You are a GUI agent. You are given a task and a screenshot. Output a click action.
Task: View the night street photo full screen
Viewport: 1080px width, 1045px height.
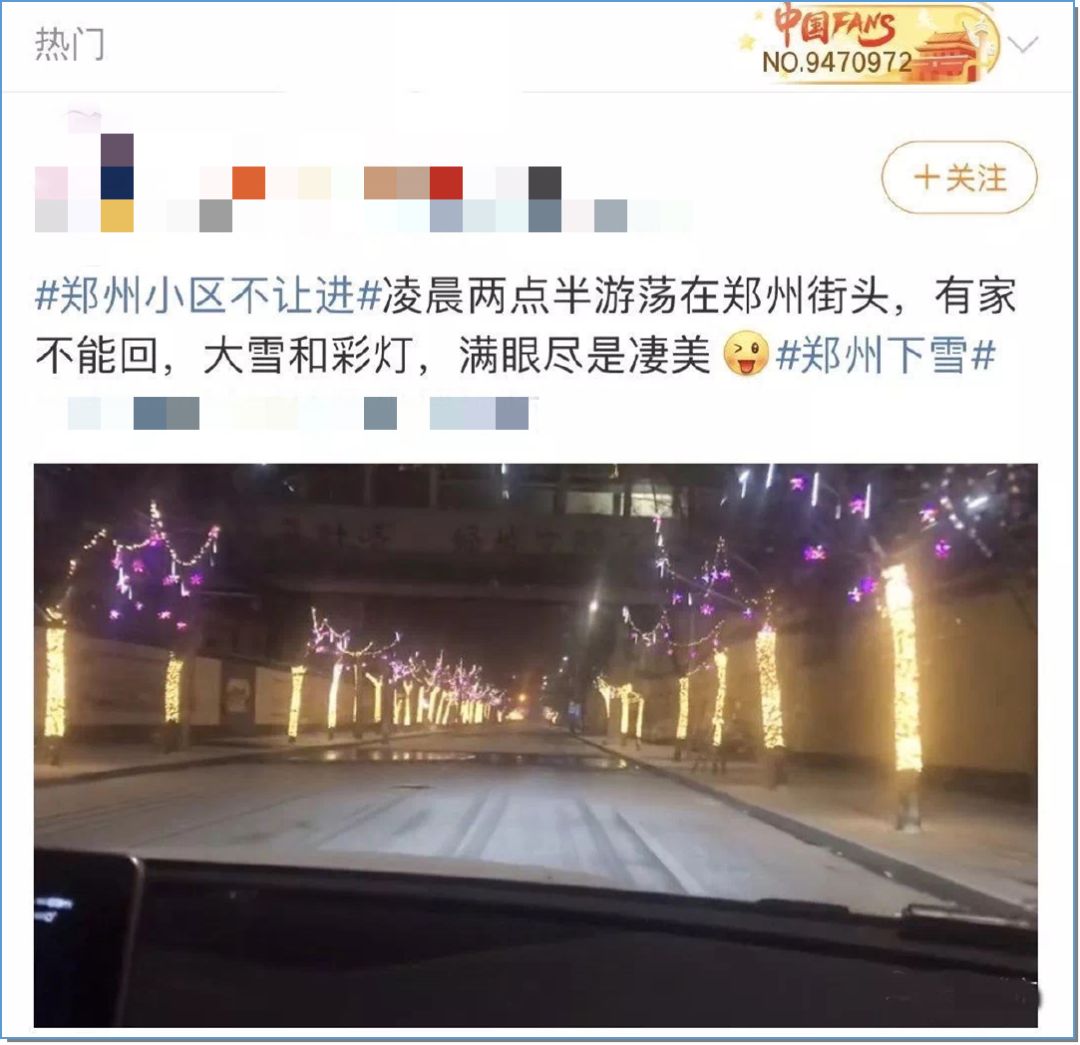[x=535, y=745]
